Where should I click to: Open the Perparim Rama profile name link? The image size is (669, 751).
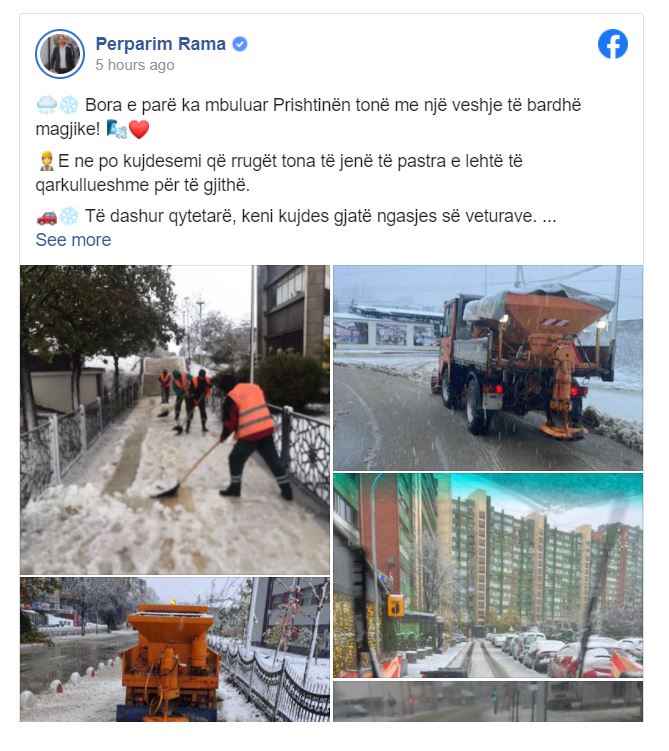pos(161,44)
